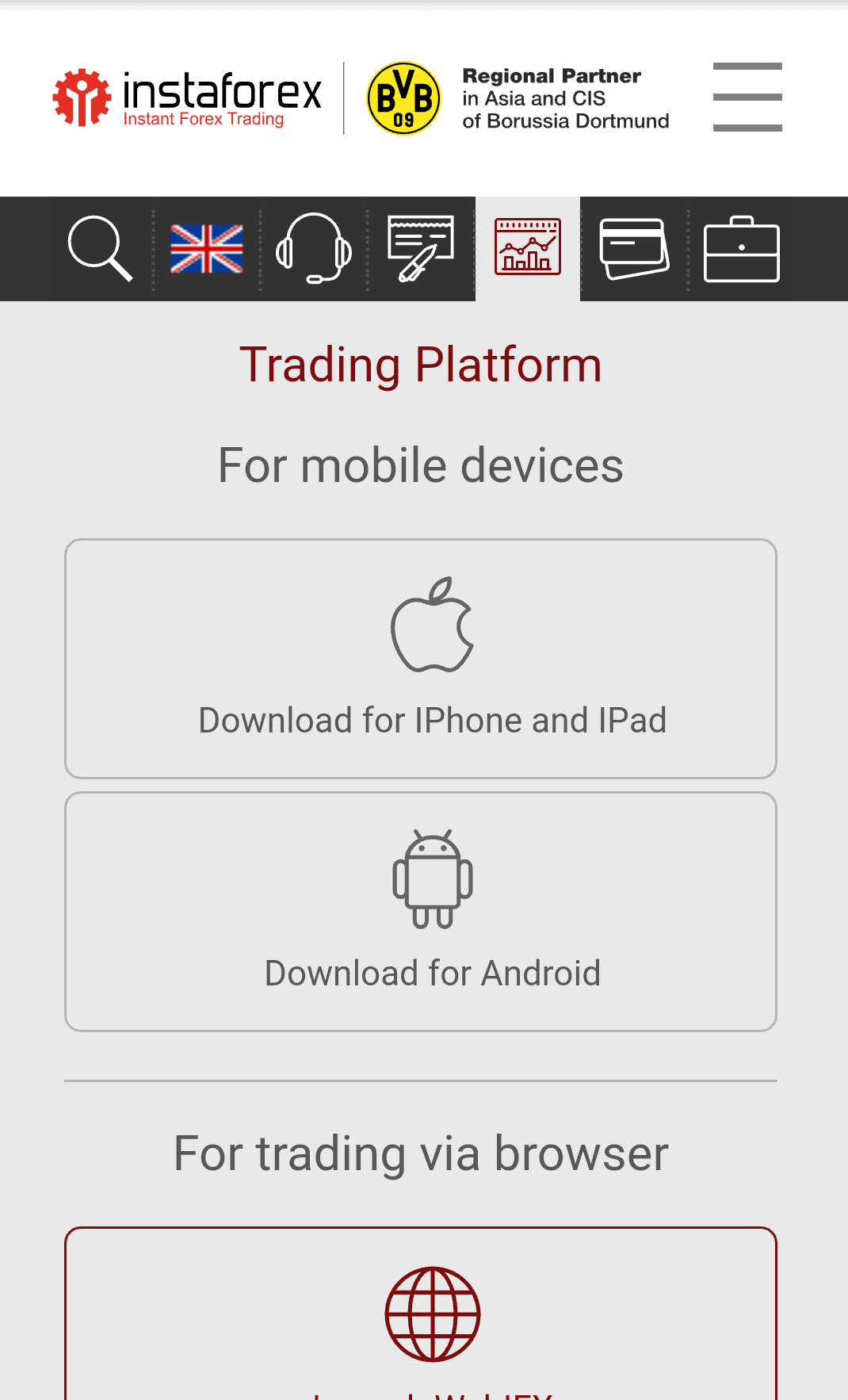Click the Regional Partner text link

coord(552,77)
